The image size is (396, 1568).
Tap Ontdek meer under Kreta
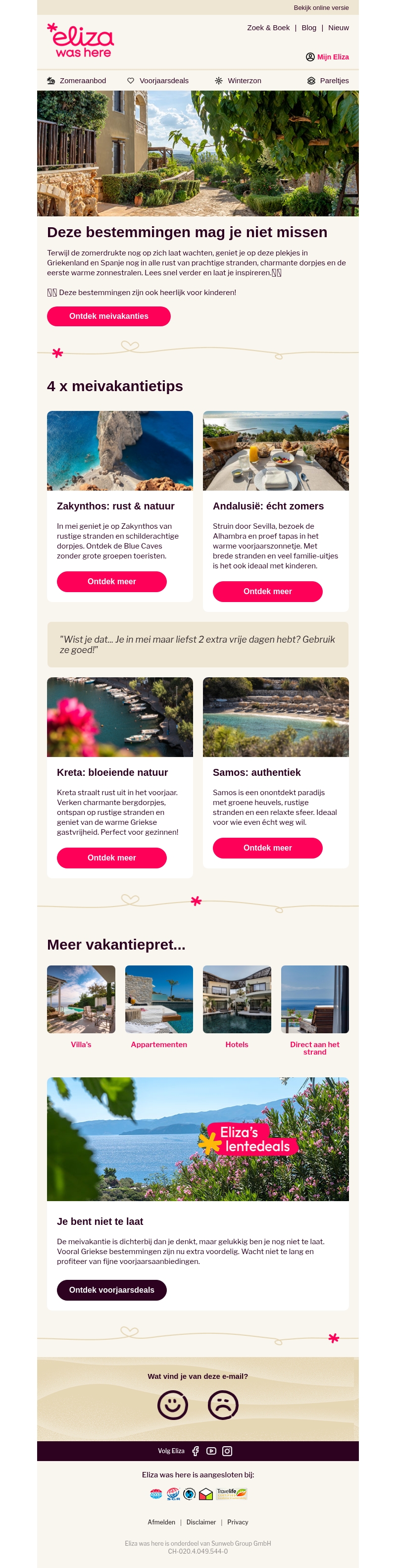click(x=111, y=858)
